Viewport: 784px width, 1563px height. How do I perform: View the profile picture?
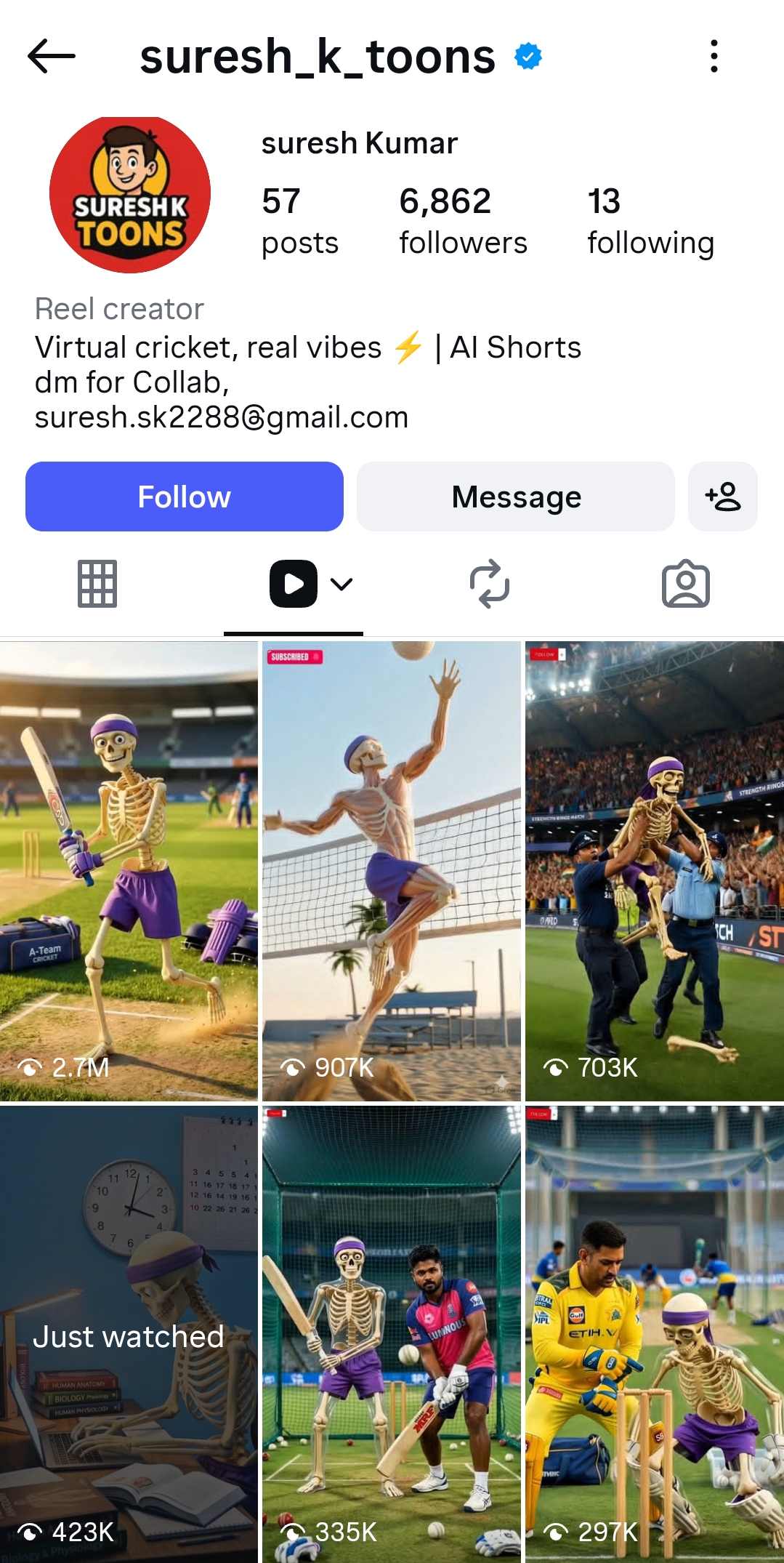coord(130,194)
